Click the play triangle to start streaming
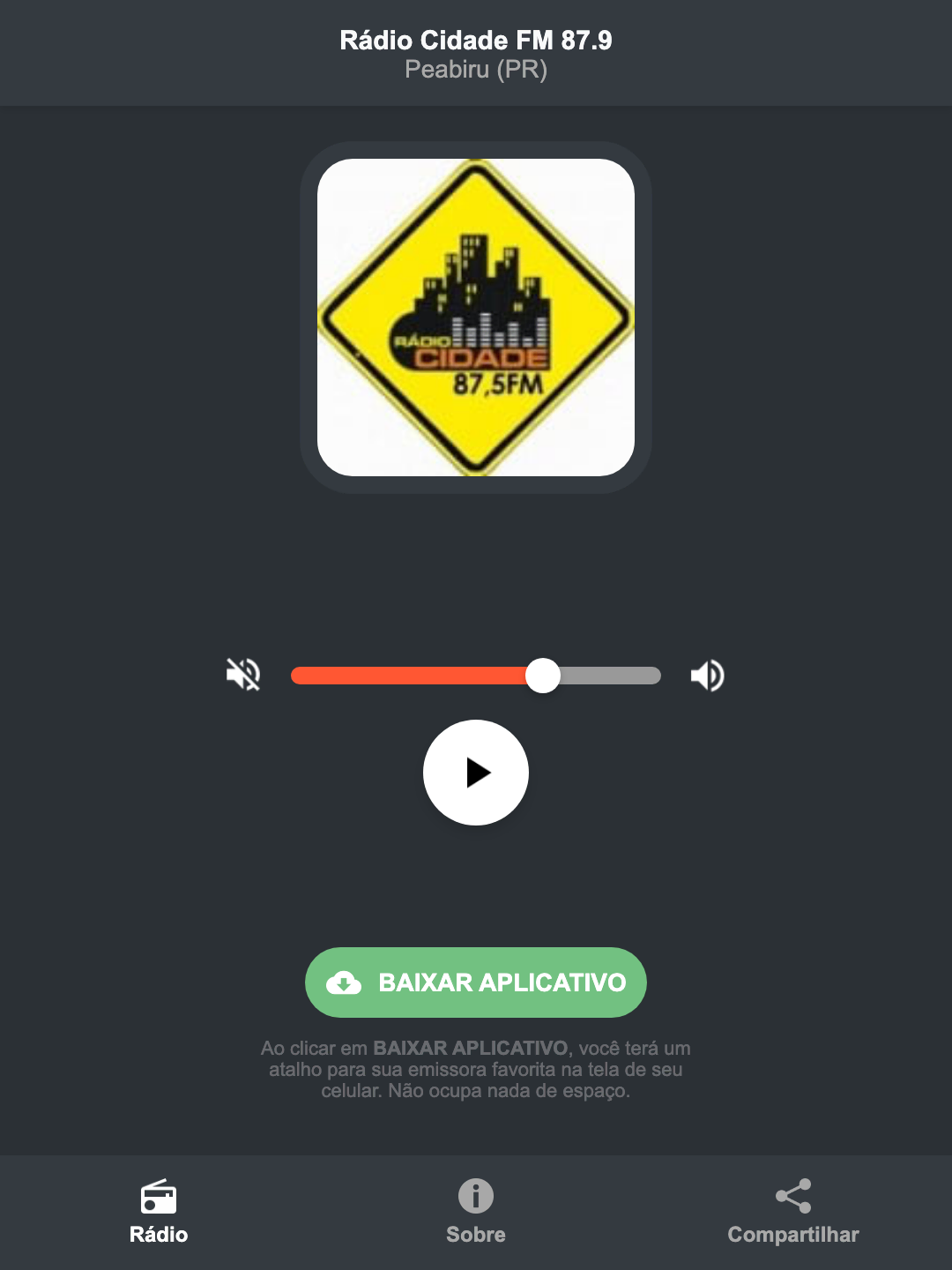 point(476,773)
